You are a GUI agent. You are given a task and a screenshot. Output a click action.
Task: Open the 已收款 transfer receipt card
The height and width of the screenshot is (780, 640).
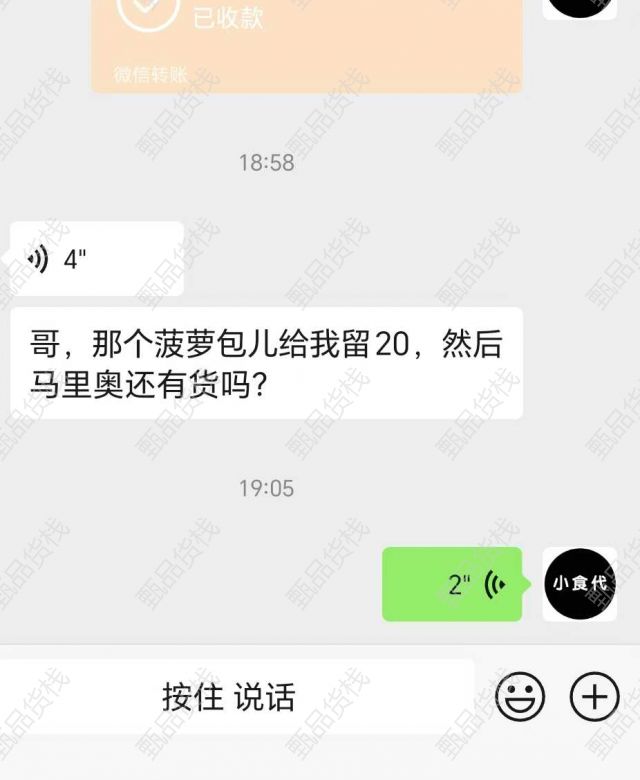(x=306, y=40)
